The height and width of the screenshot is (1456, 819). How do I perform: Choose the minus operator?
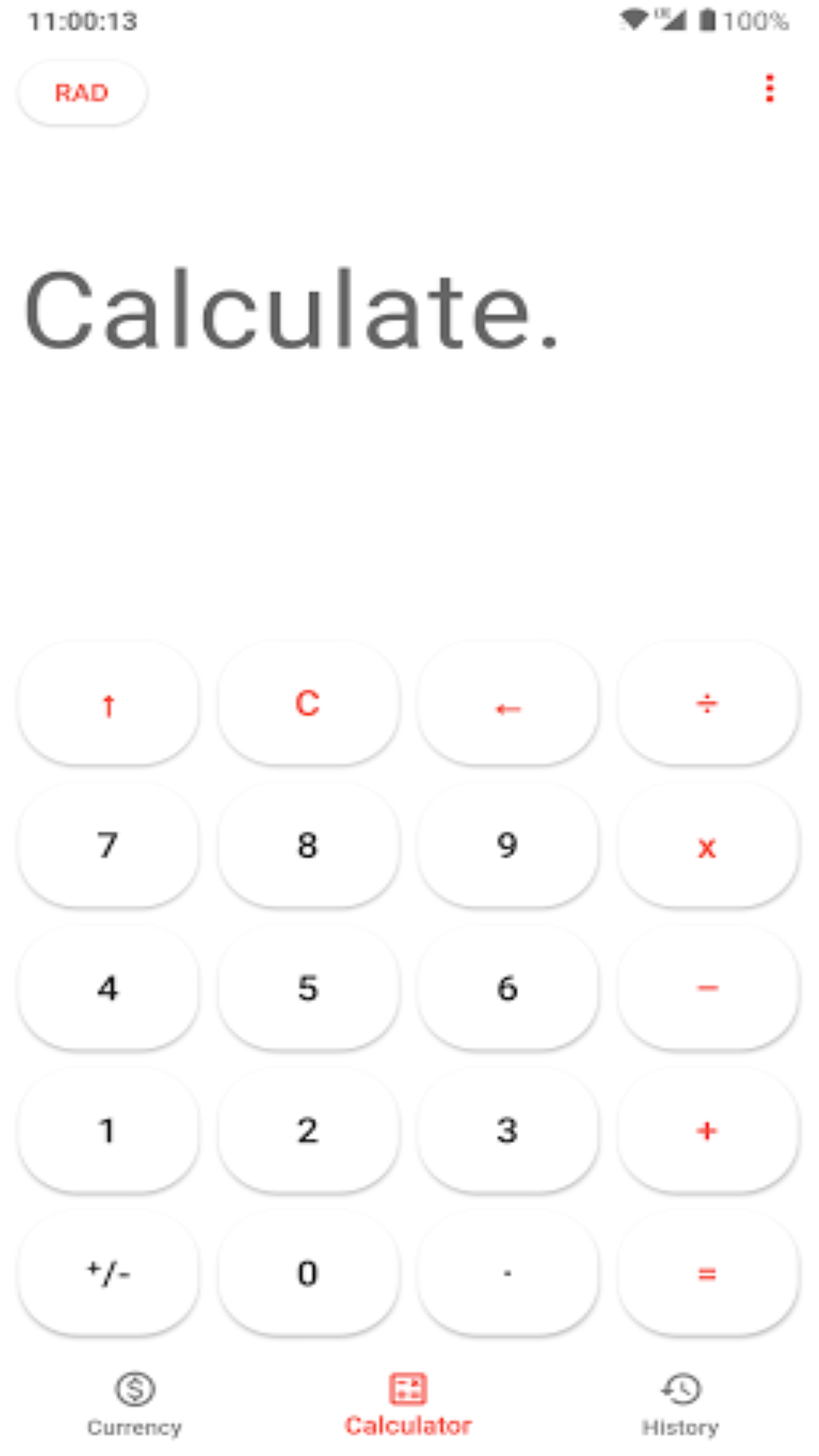coord(708,988)
